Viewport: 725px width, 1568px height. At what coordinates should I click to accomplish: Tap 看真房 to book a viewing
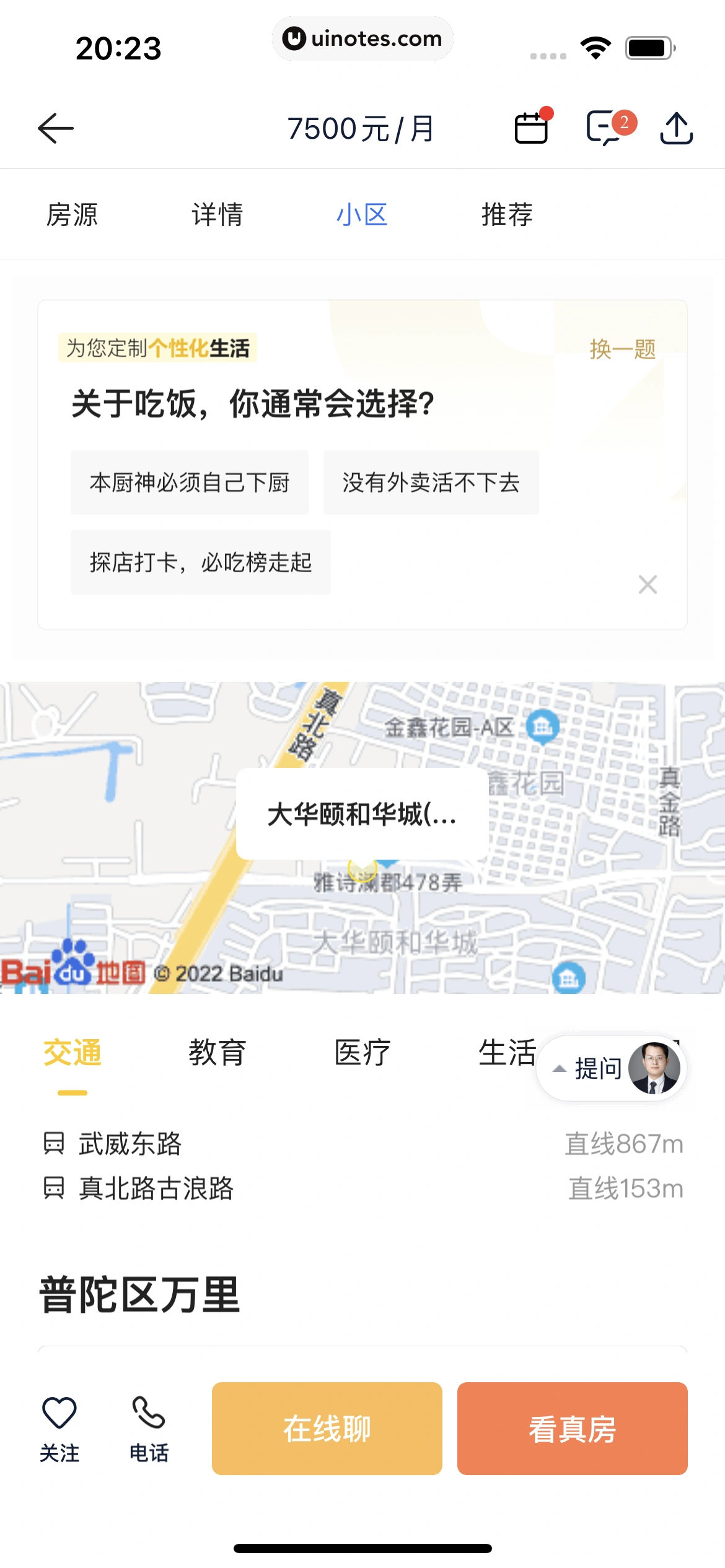(572, 1429)
